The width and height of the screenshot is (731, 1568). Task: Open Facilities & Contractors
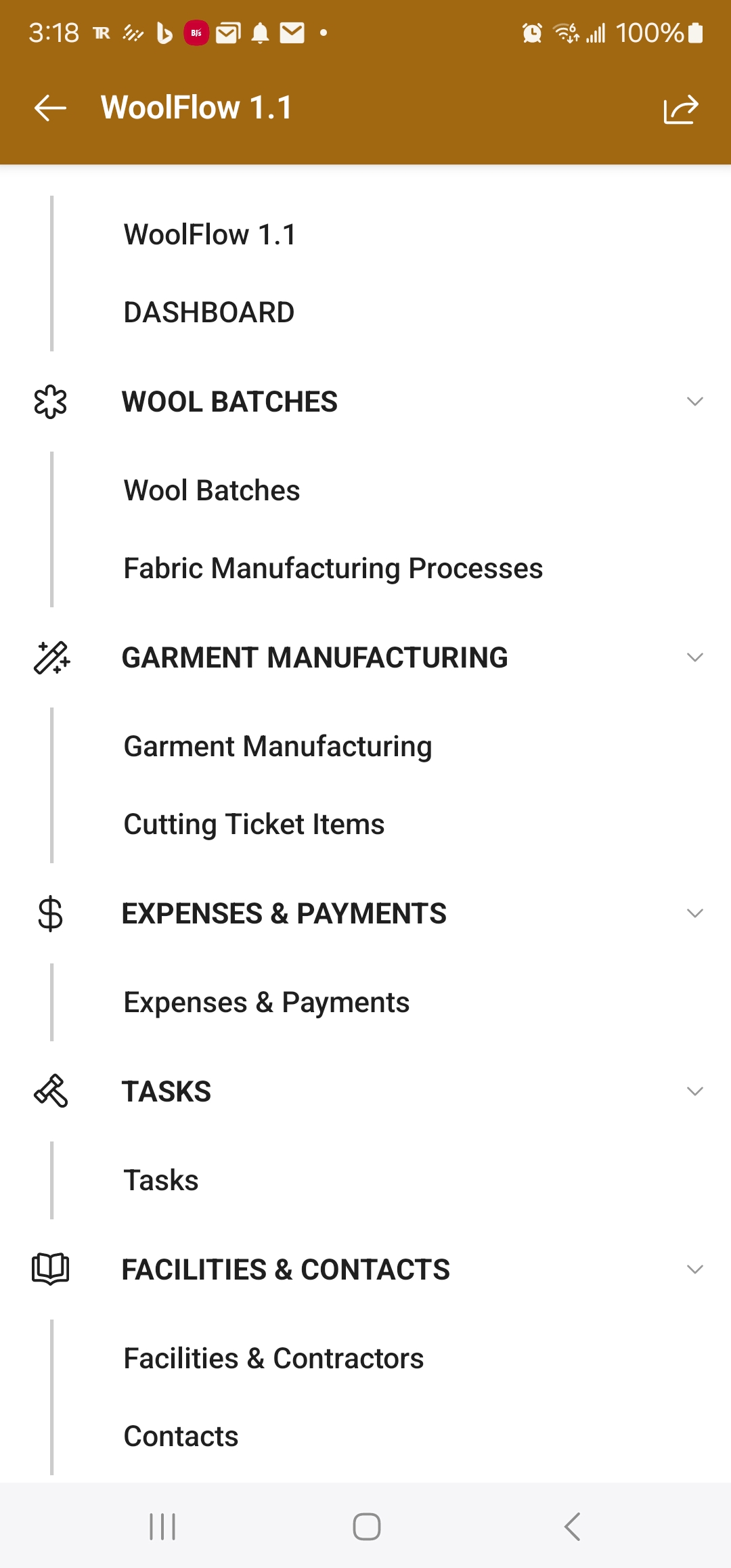click(x=273, y=1359)
